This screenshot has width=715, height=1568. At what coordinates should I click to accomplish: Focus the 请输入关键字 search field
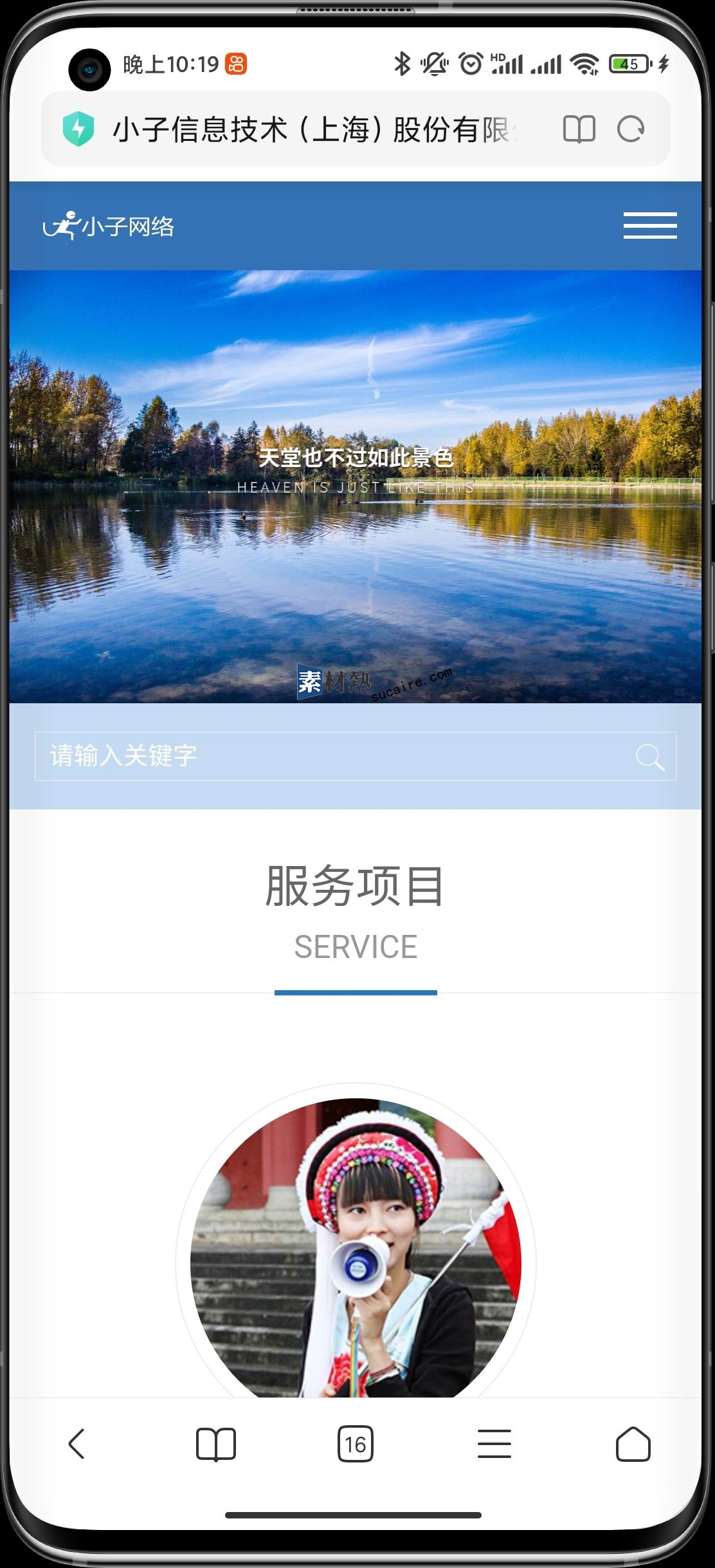pyautogui.click(x=321, y=756)
